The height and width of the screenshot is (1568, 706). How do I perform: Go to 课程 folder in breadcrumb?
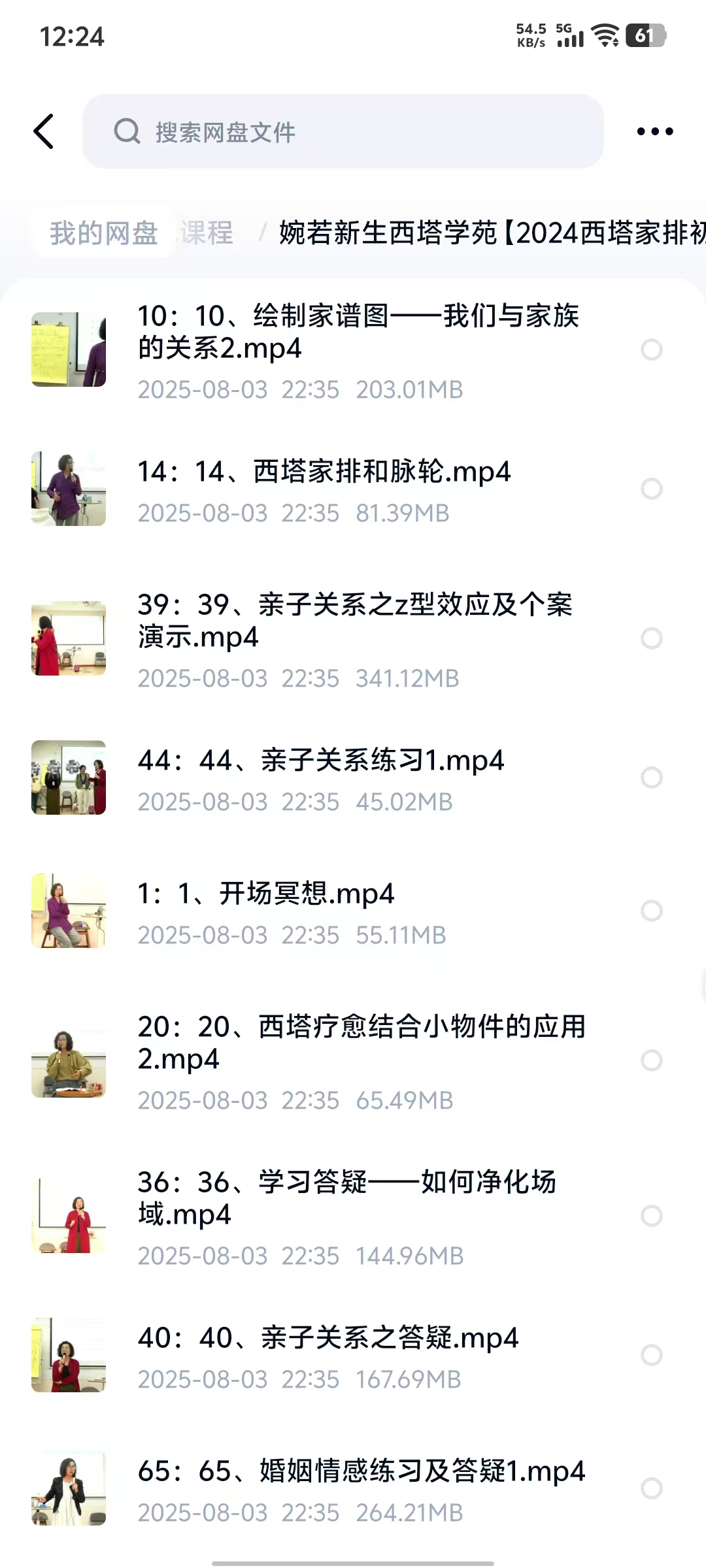pos(207,233)
